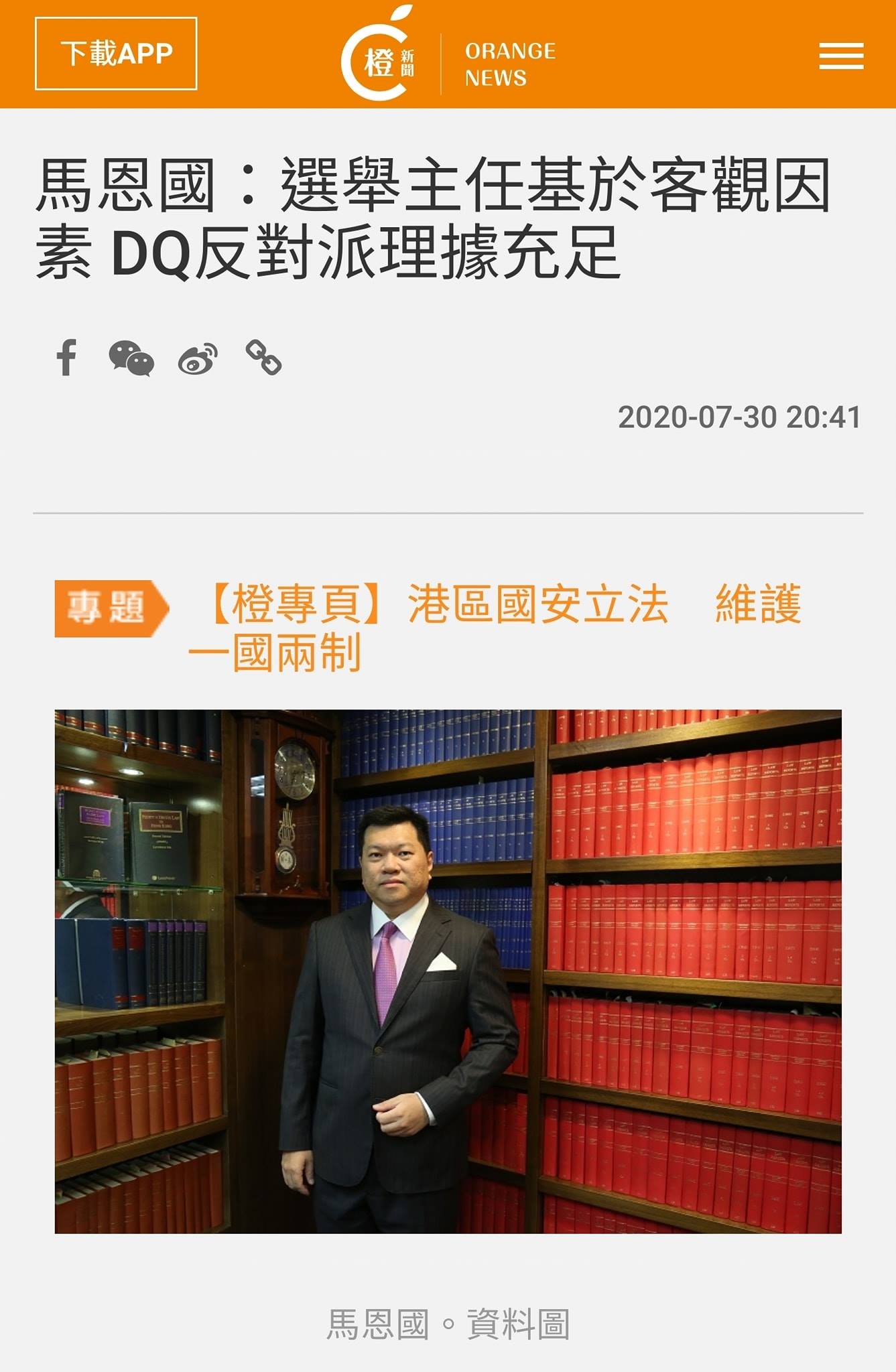Share the article to Weibo
896x1372 pixels.
[x=198, y=358]
